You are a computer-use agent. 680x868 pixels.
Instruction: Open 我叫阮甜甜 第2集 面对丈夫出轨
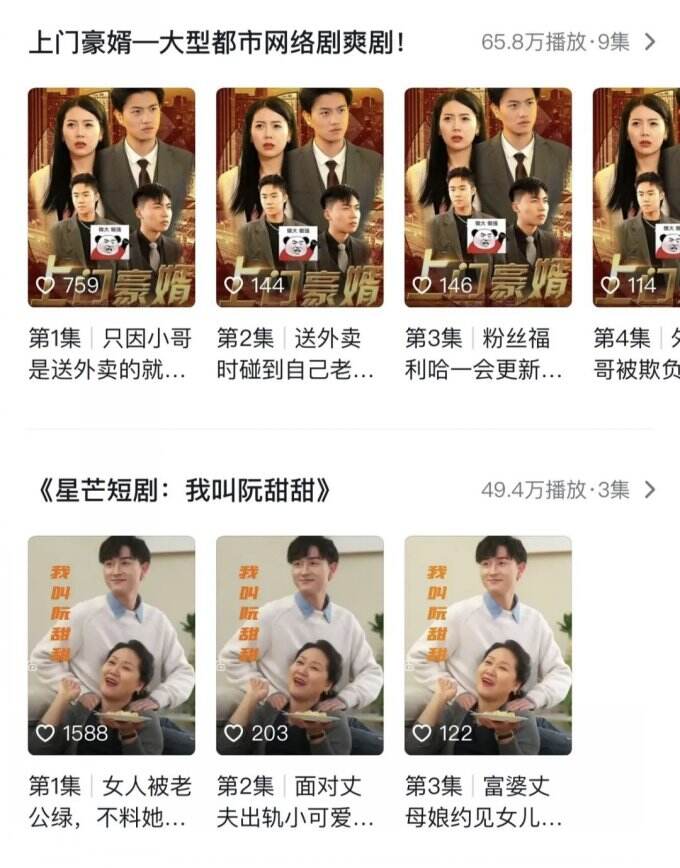300,645
